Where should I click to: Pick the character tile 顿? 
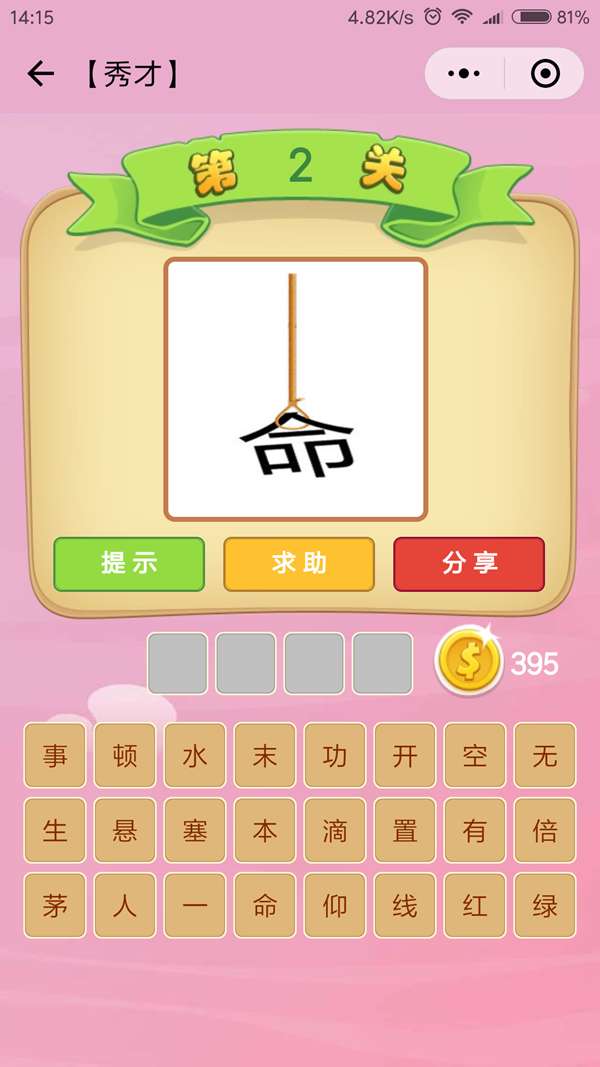coord(125,756)
